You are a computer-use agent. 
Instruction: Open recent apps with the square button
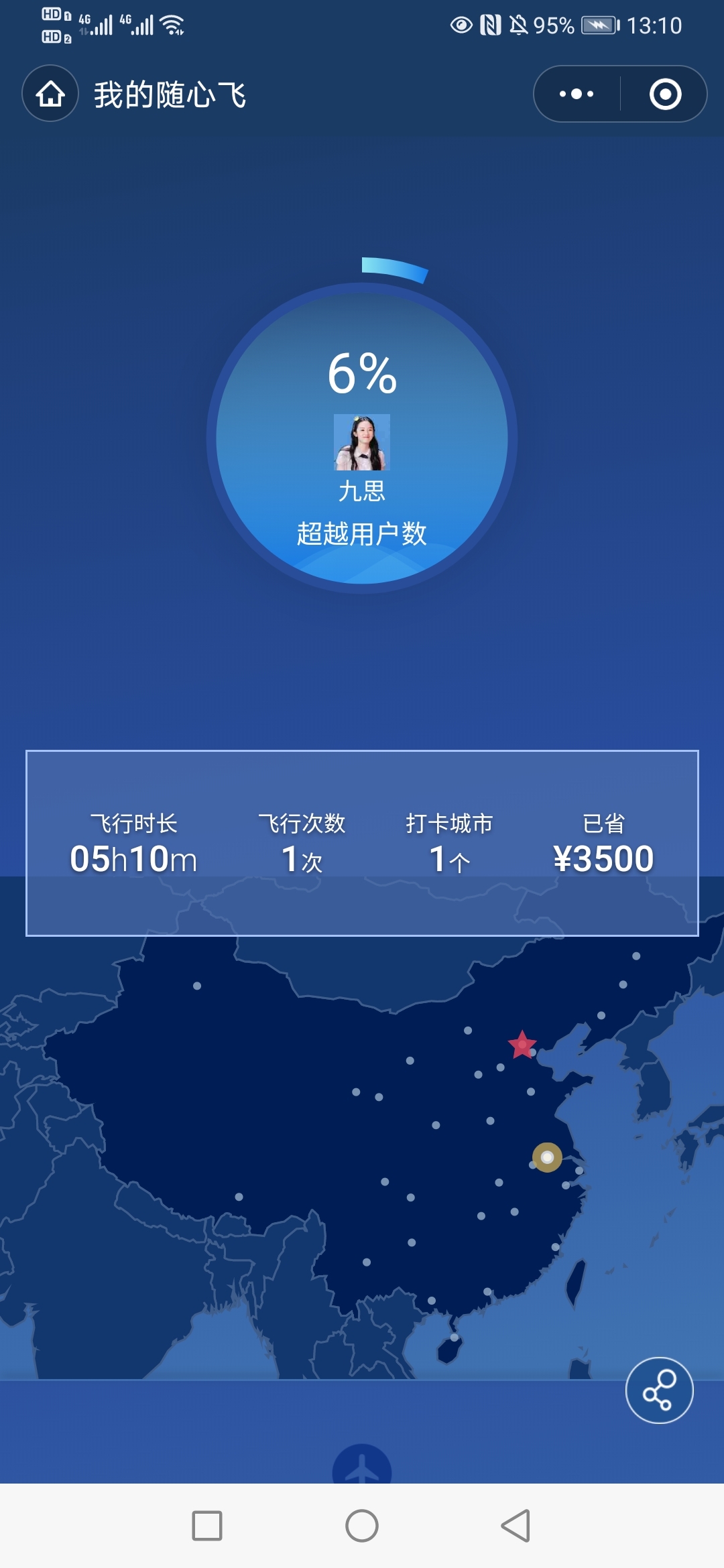point(207,1526)
